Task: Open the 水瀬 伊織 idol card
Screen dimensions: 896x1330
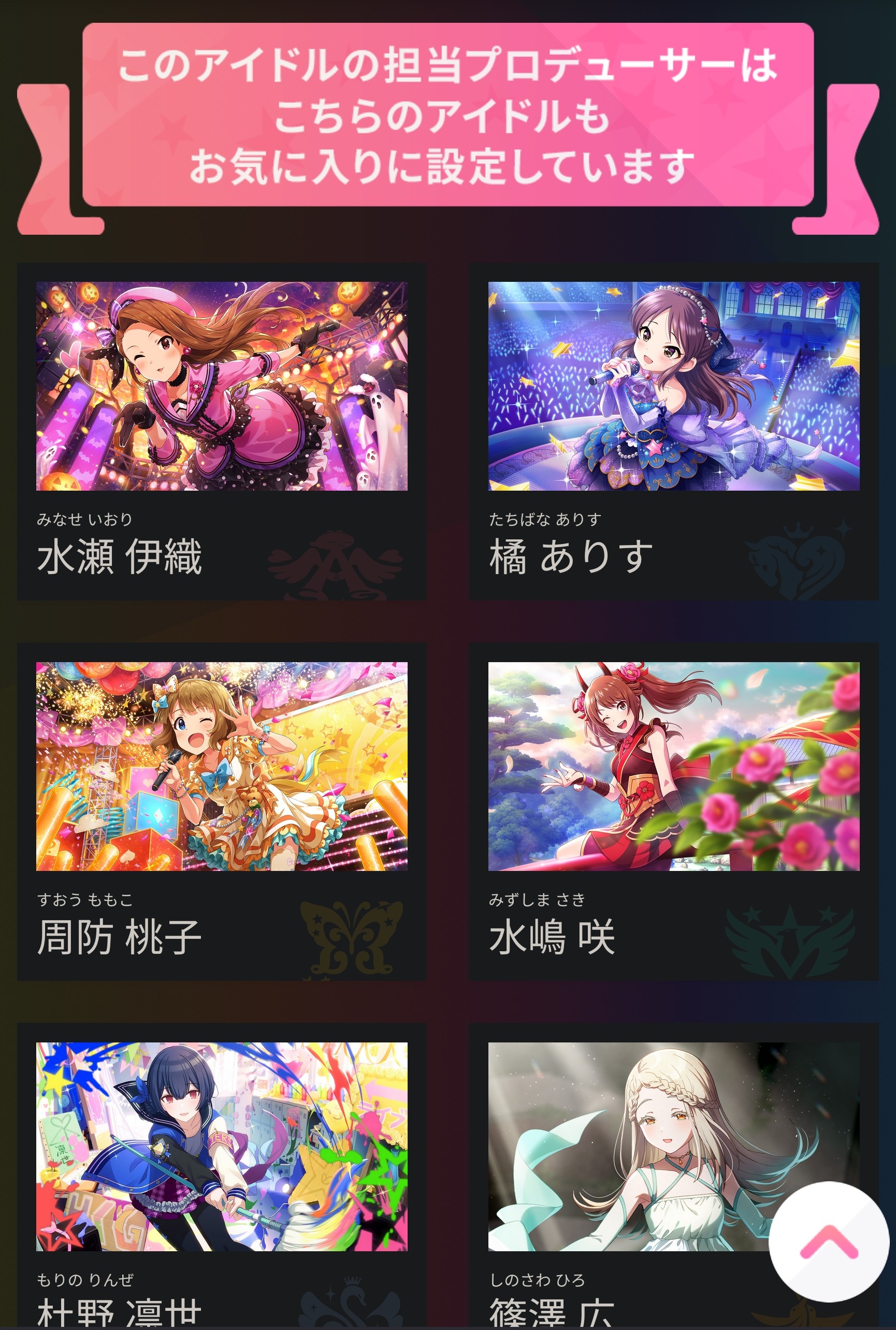Action: coord(222,432)
